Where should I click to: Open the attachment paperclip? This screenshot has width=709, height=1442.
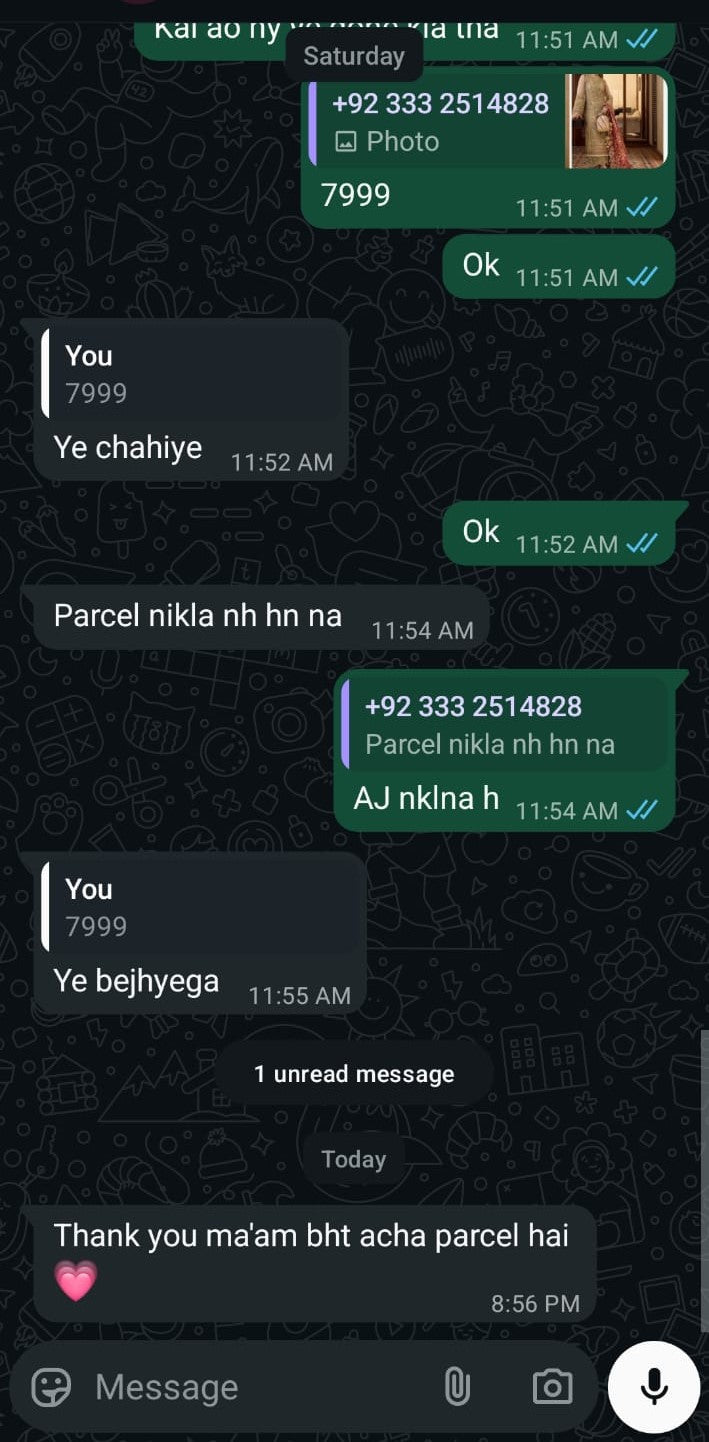click(456, 1387)
